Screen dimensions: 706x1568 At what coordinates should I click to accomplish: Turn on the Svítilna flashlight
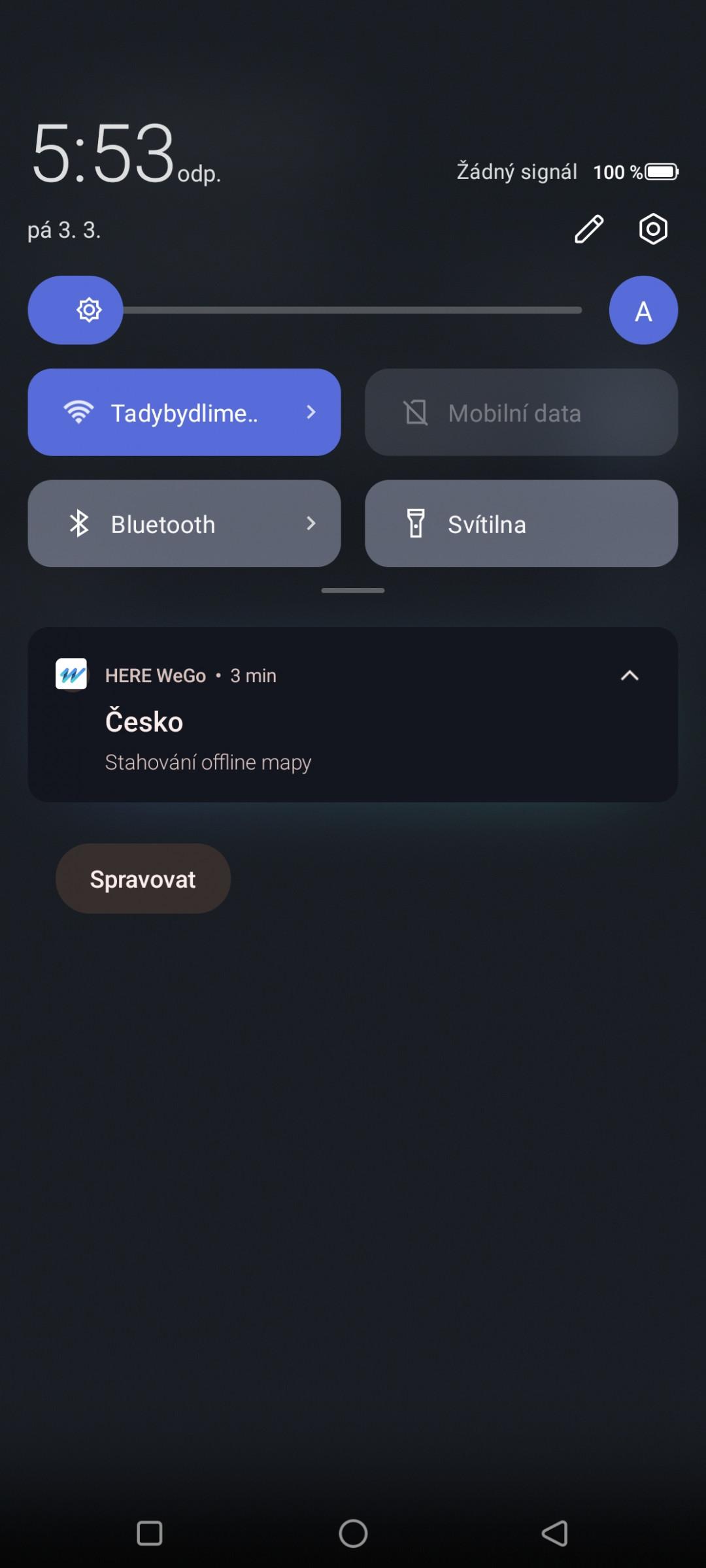tap(521, 523)
